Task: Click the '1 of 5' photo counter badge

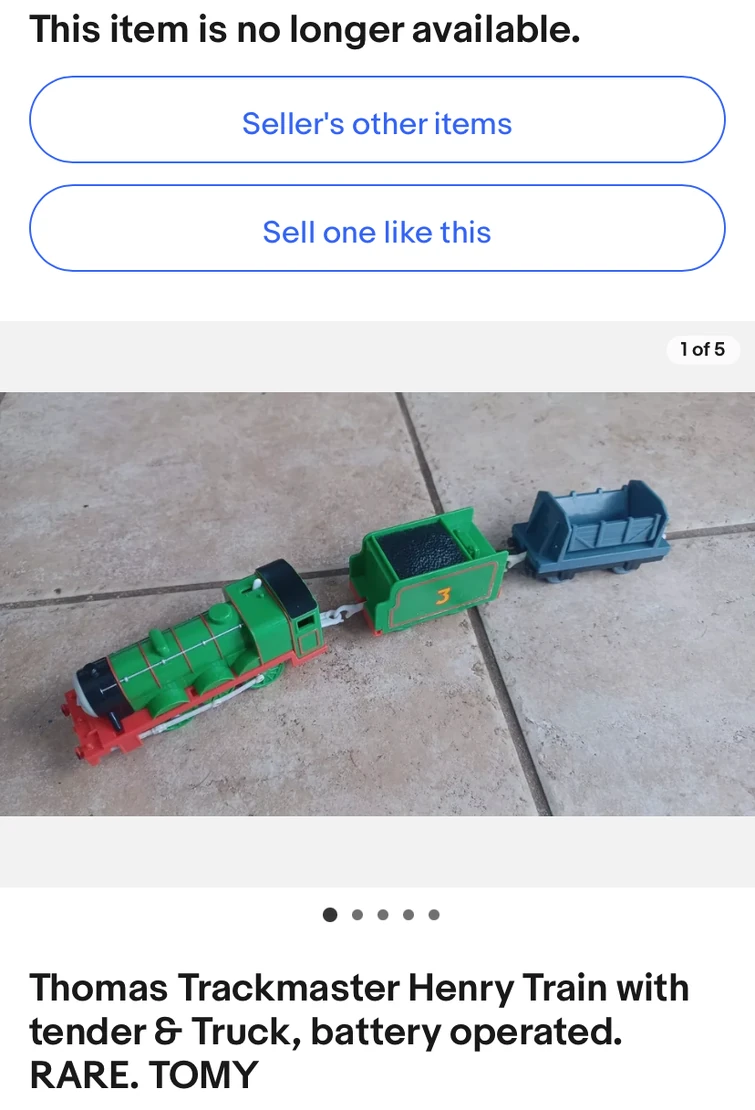Action: [x=703, y=351]
